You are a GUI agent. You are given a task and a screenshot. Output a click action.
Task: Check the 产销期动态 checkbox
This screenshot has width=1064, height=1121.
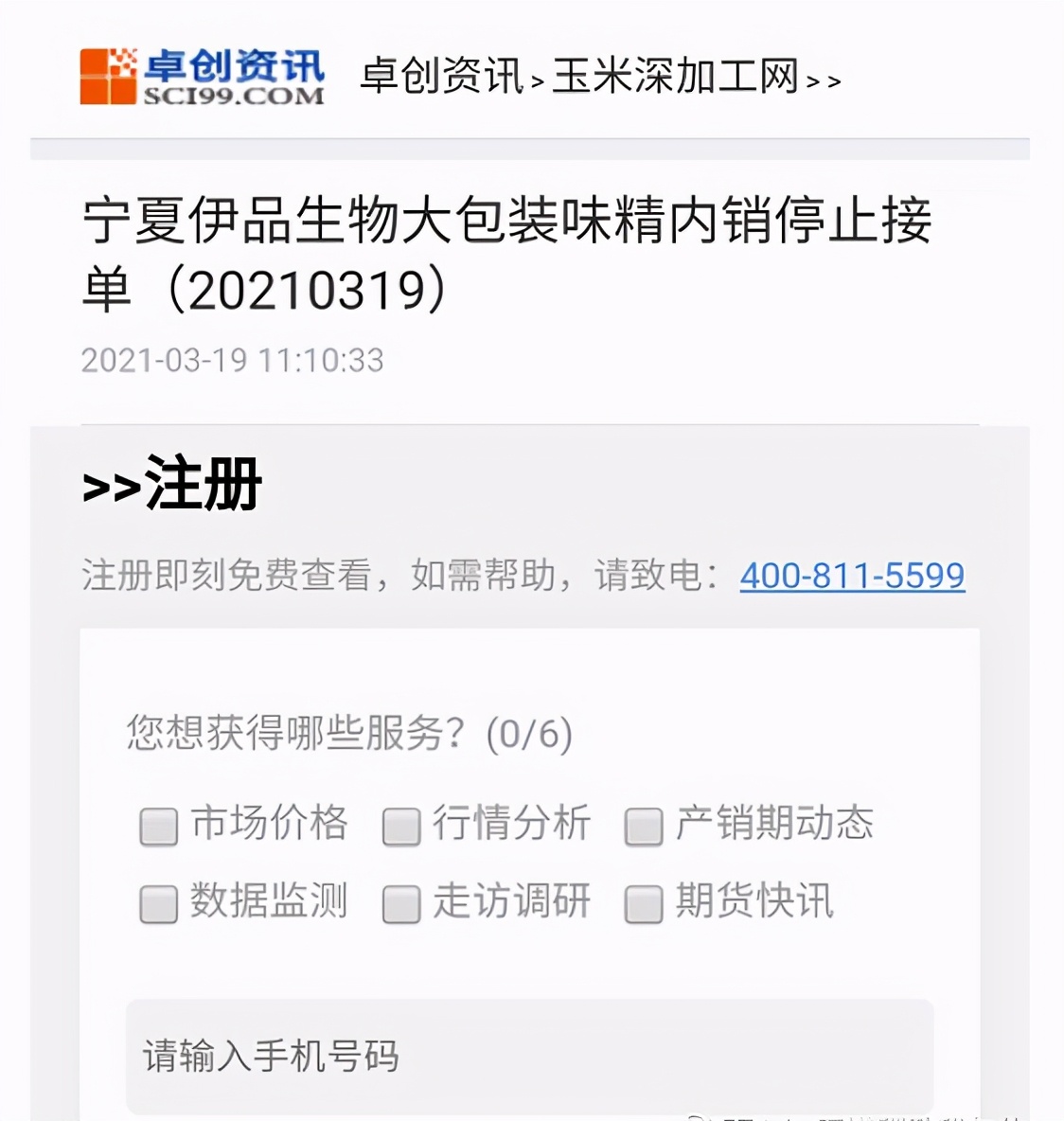[x=644, y=826]
